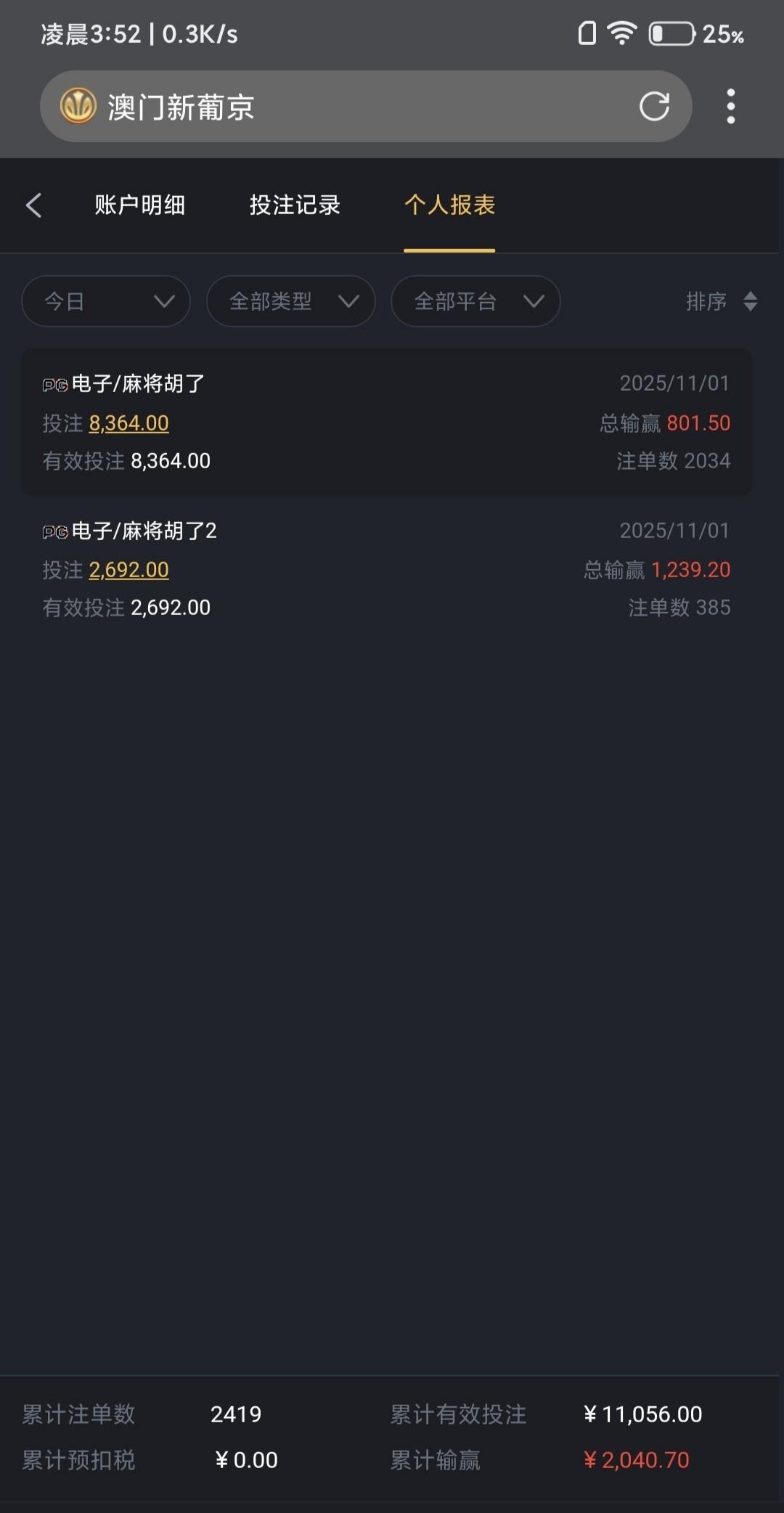Expand the 全部平台 platform dropdown
Screen dimensions: 784x1513
[x=475, y=301]
